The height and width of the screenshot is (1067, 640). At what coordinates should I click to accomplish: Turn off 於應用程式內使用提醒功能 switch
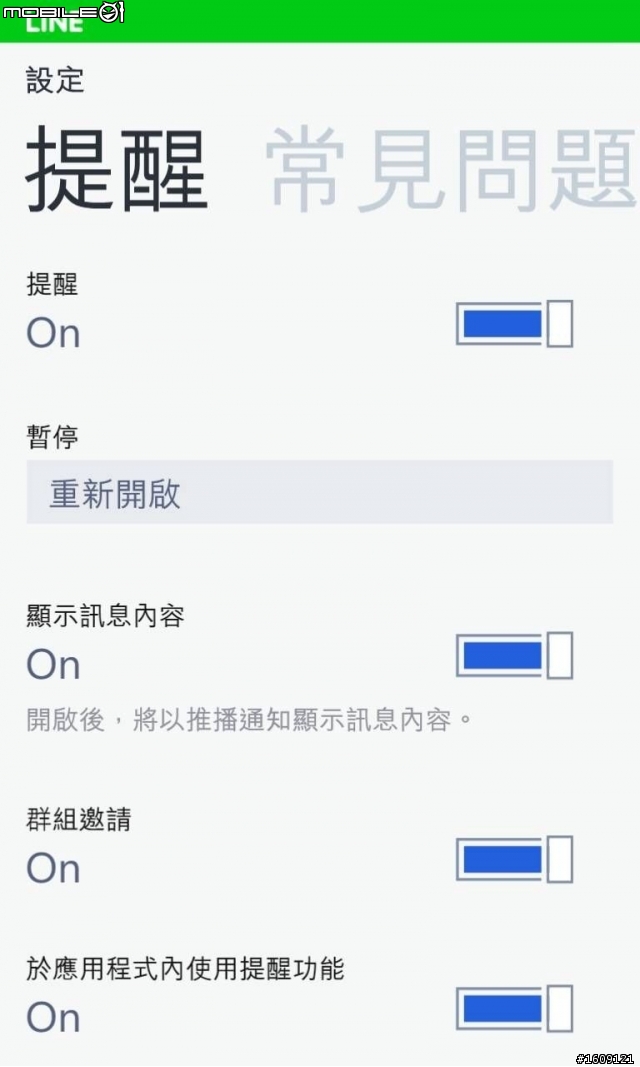point(514,1008)
